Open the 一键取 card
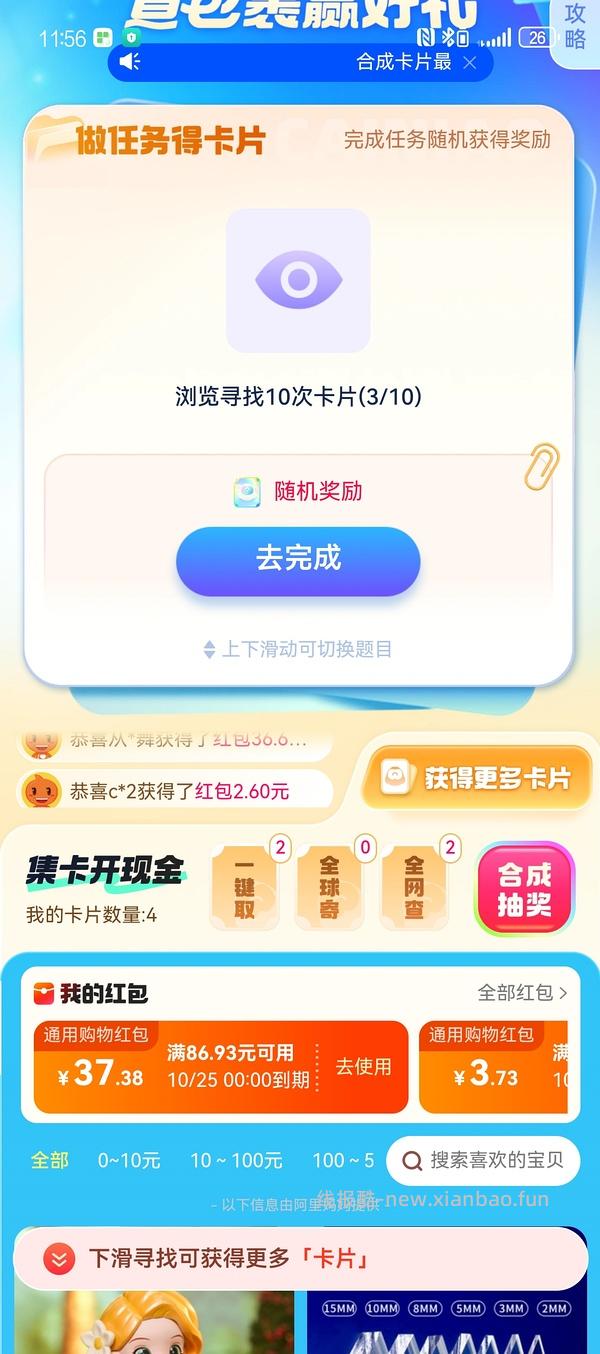The image size is (600, 1354). click(244, 887)
